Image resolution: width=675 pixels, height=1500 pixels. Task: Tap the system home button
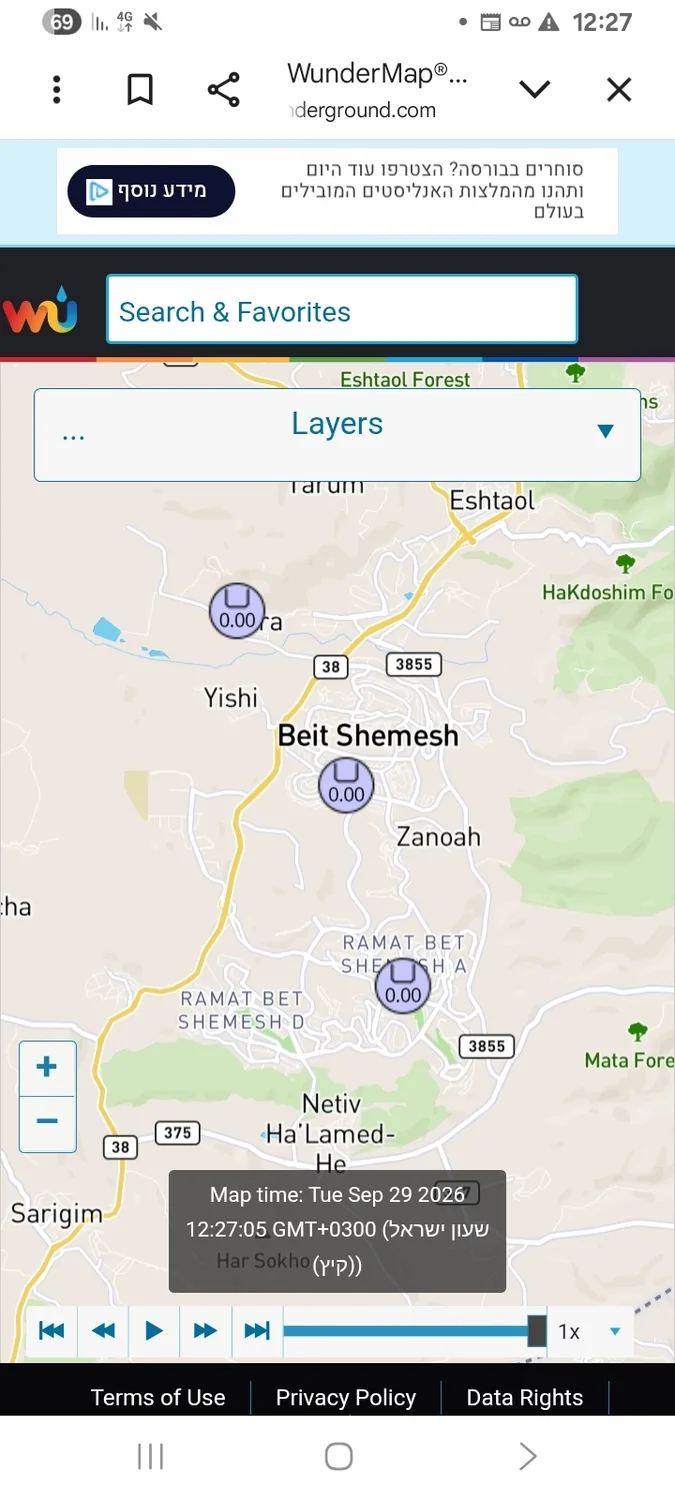pos(338,1457)
